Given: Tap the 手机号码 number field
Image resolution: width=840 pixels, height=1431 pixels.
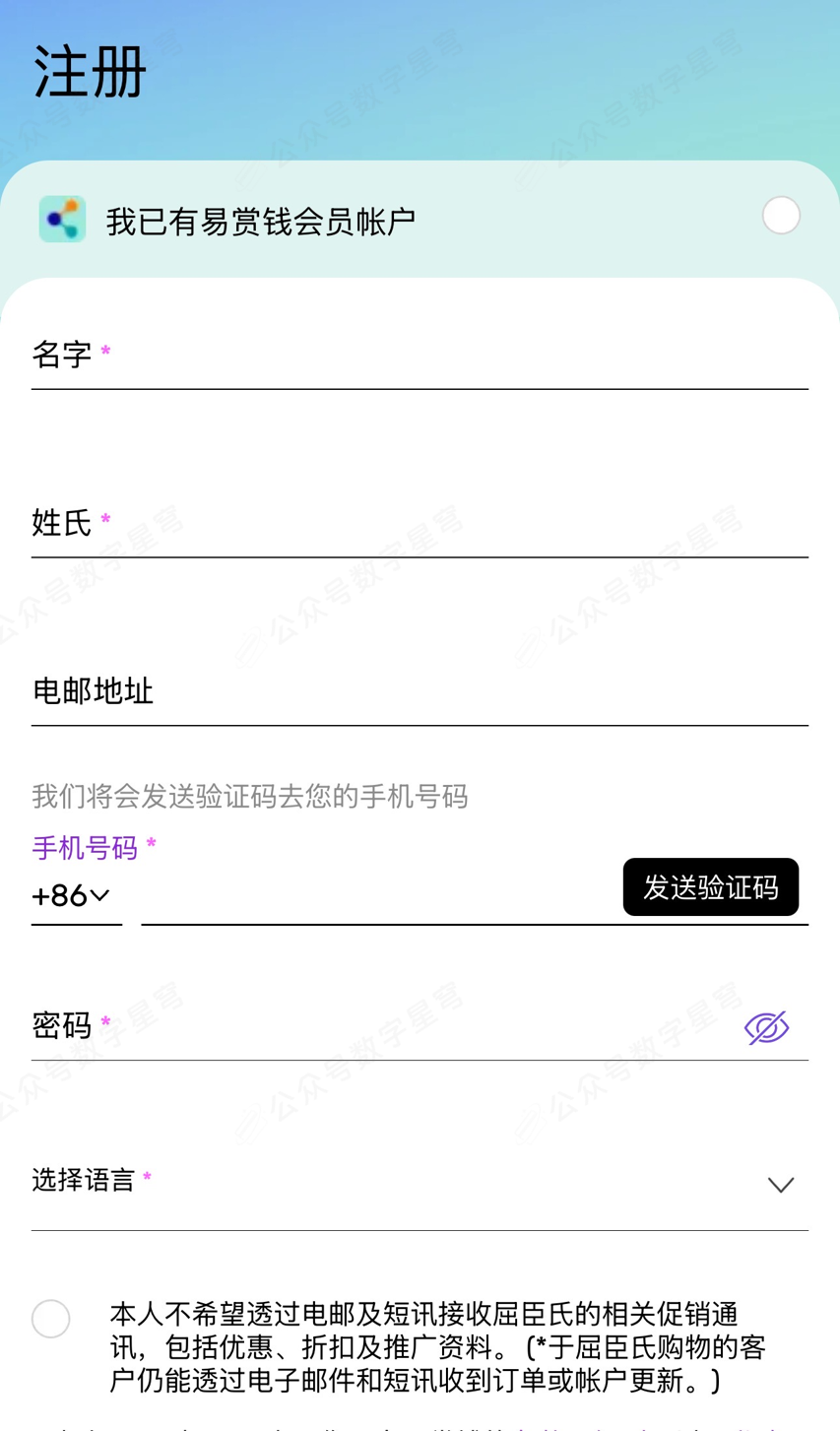Looking at the screenshot, I should tap(381, 895).
